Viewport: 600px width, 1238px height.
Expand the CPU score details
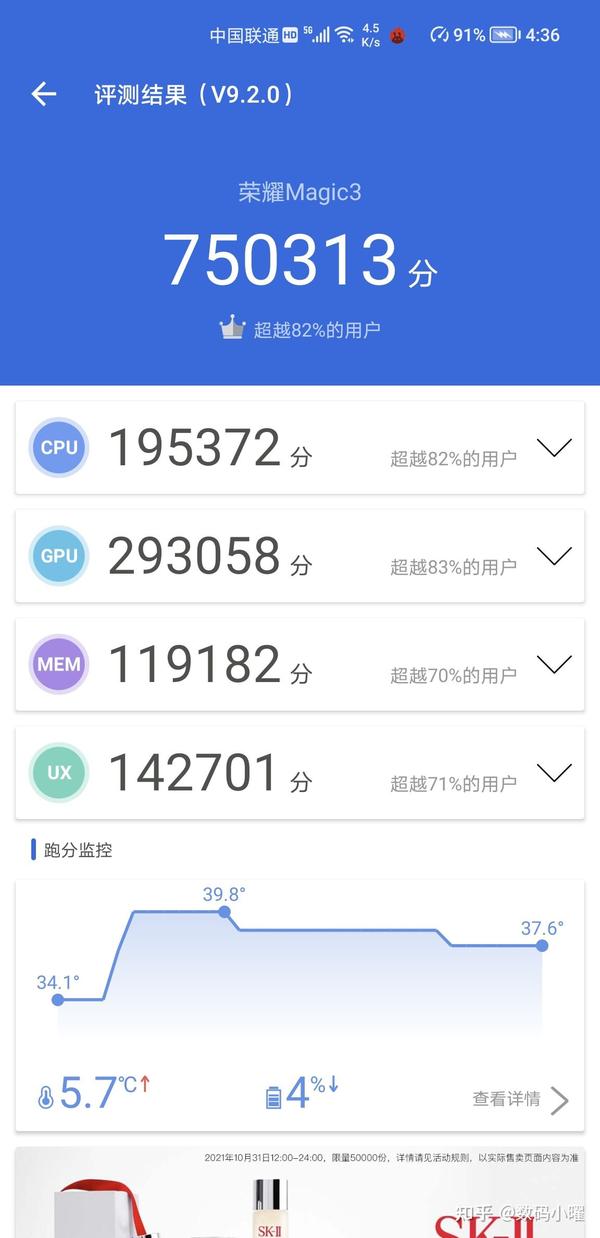[554, 448]
